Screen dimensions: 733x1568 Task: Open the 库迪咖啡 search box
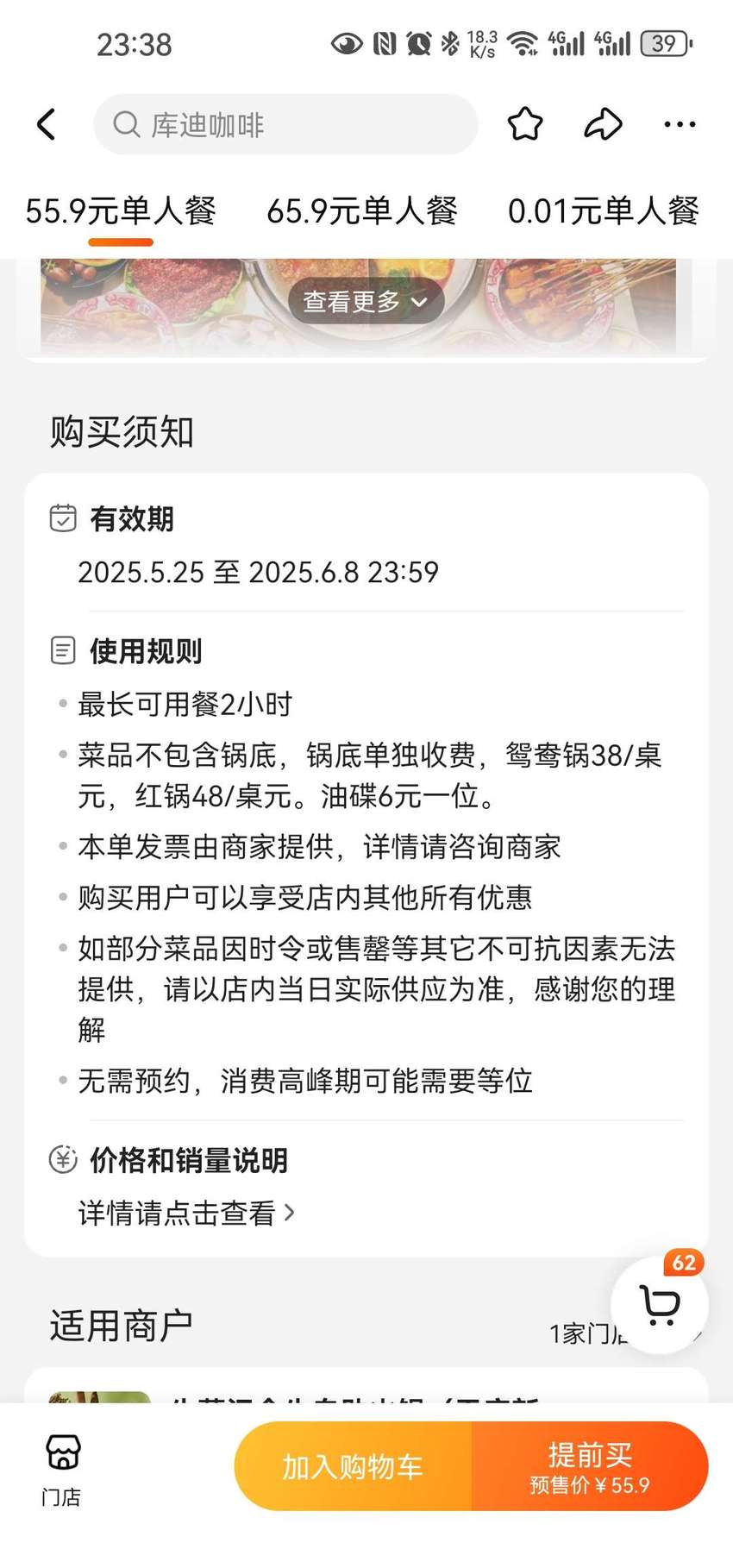285,124
